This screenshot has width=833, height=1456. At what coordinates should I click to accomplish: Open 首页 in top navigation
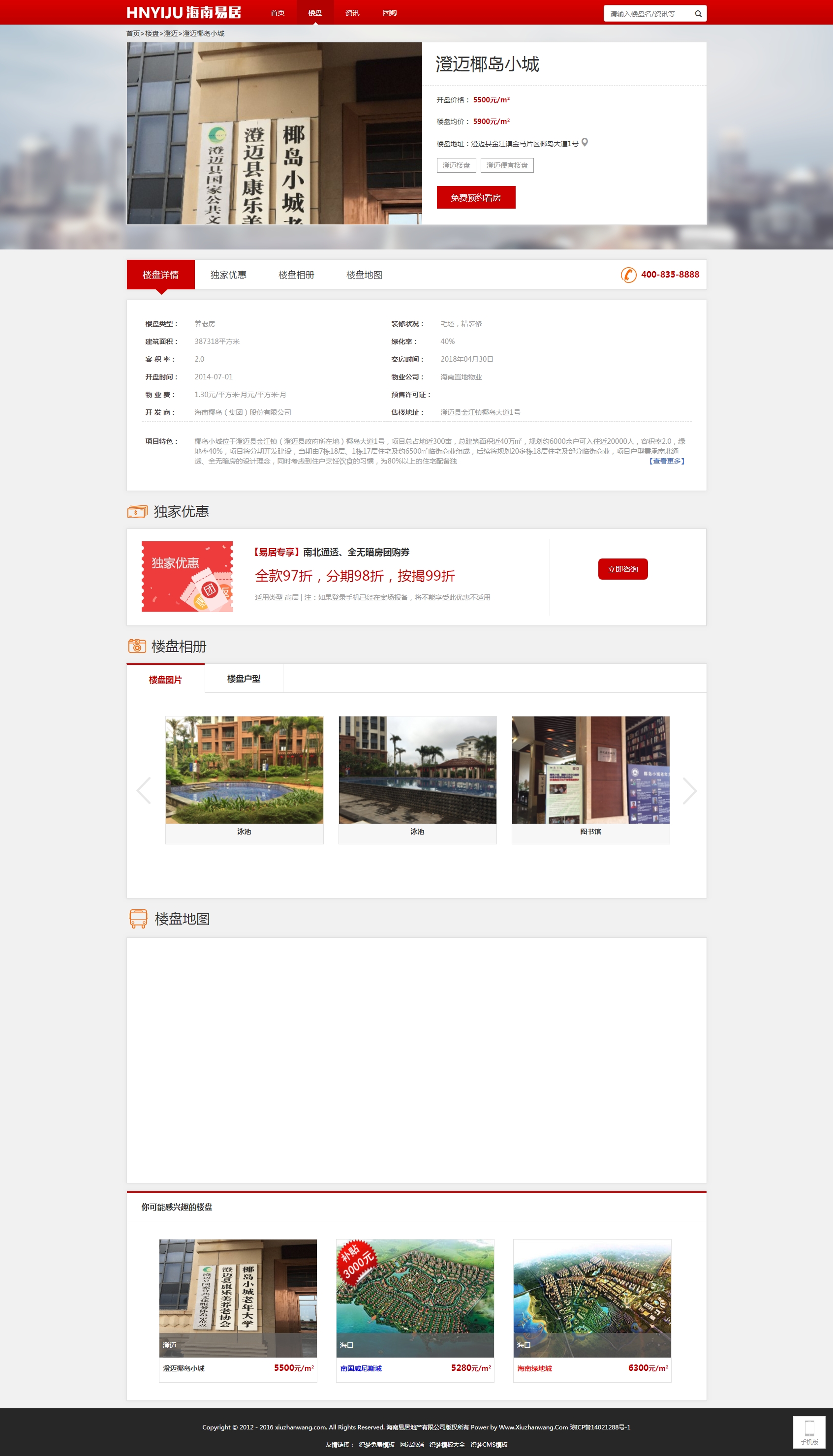click(278, 13)
